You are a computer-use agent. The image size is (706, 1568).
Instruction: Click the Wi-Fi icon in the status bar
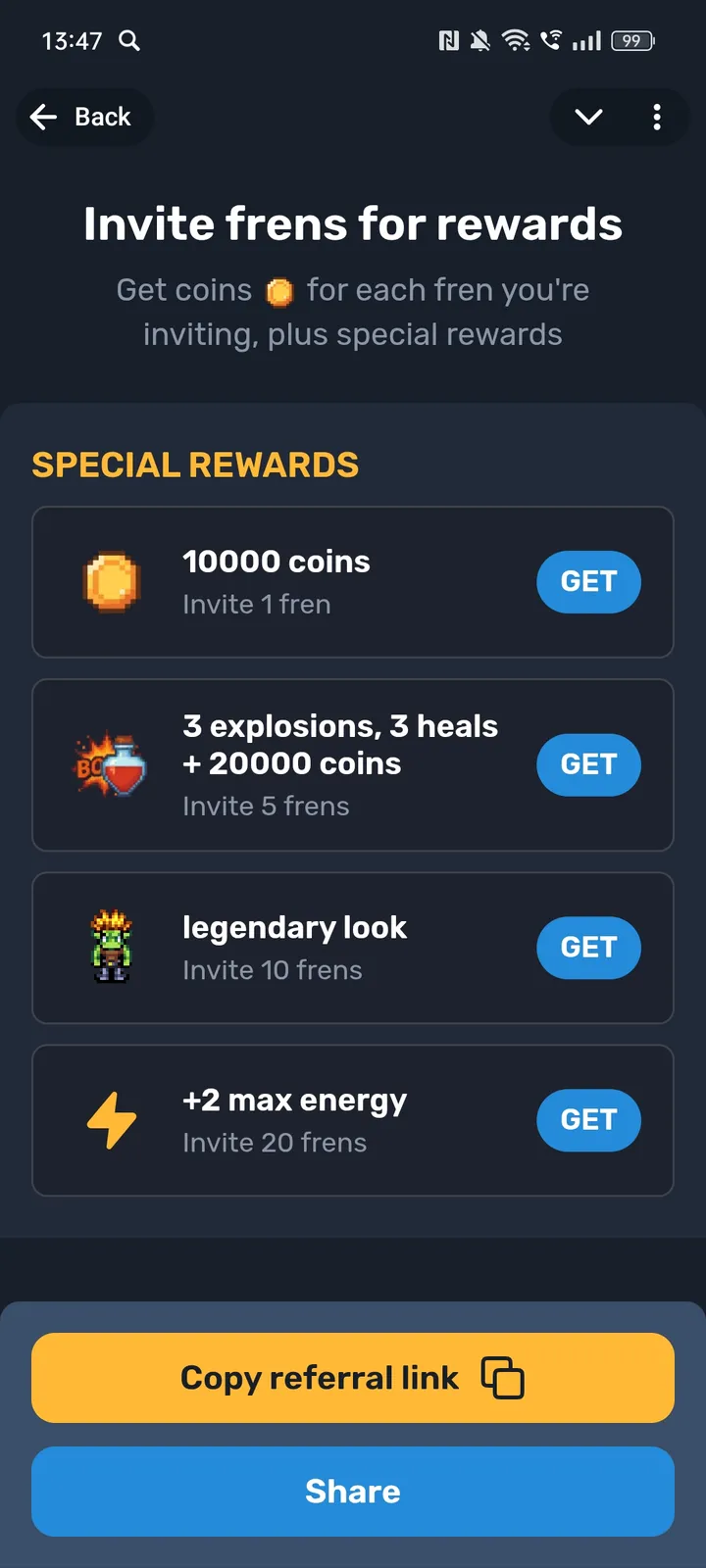pyautogui.click(x=517, y=39)
